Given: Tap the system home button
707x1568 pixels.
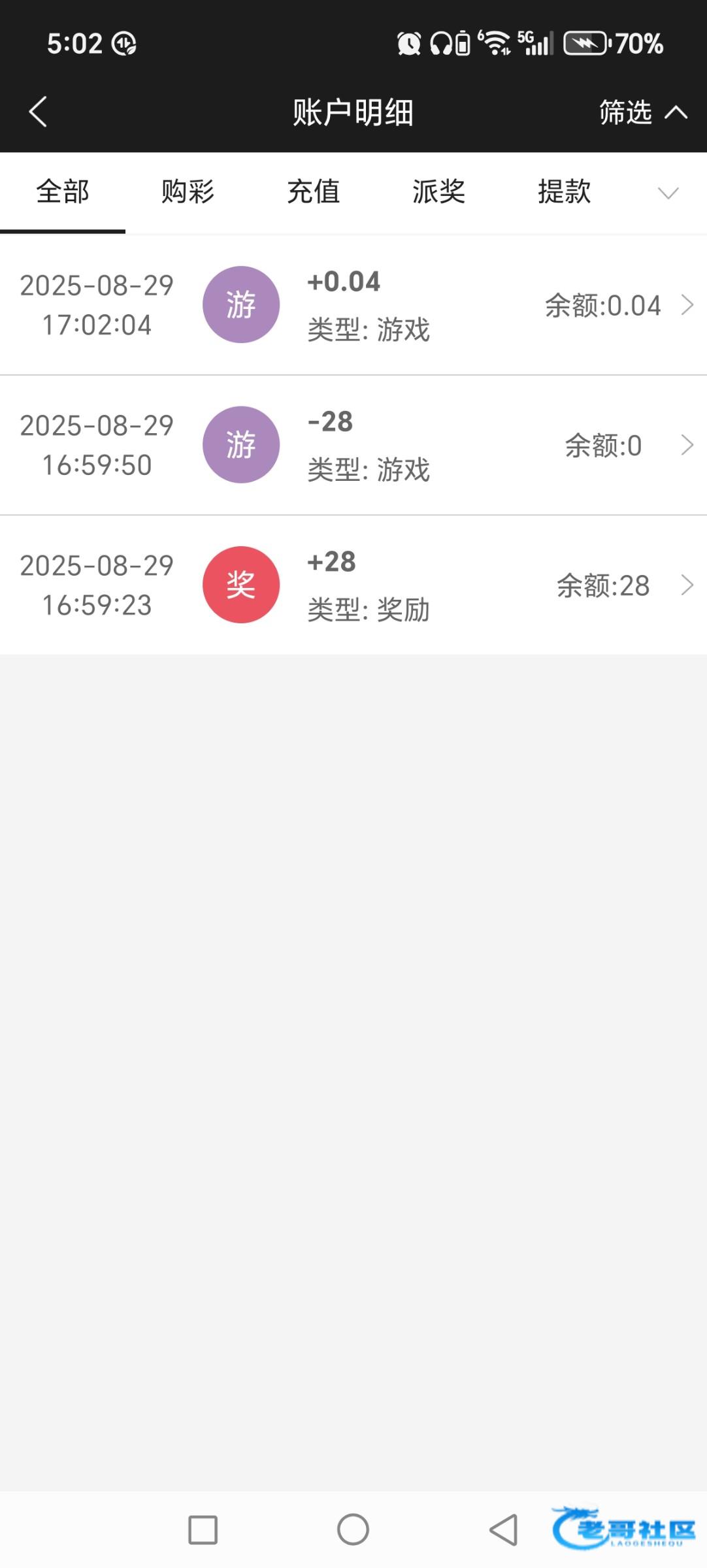Looking at the screenshot, I should click(353, 1529).
